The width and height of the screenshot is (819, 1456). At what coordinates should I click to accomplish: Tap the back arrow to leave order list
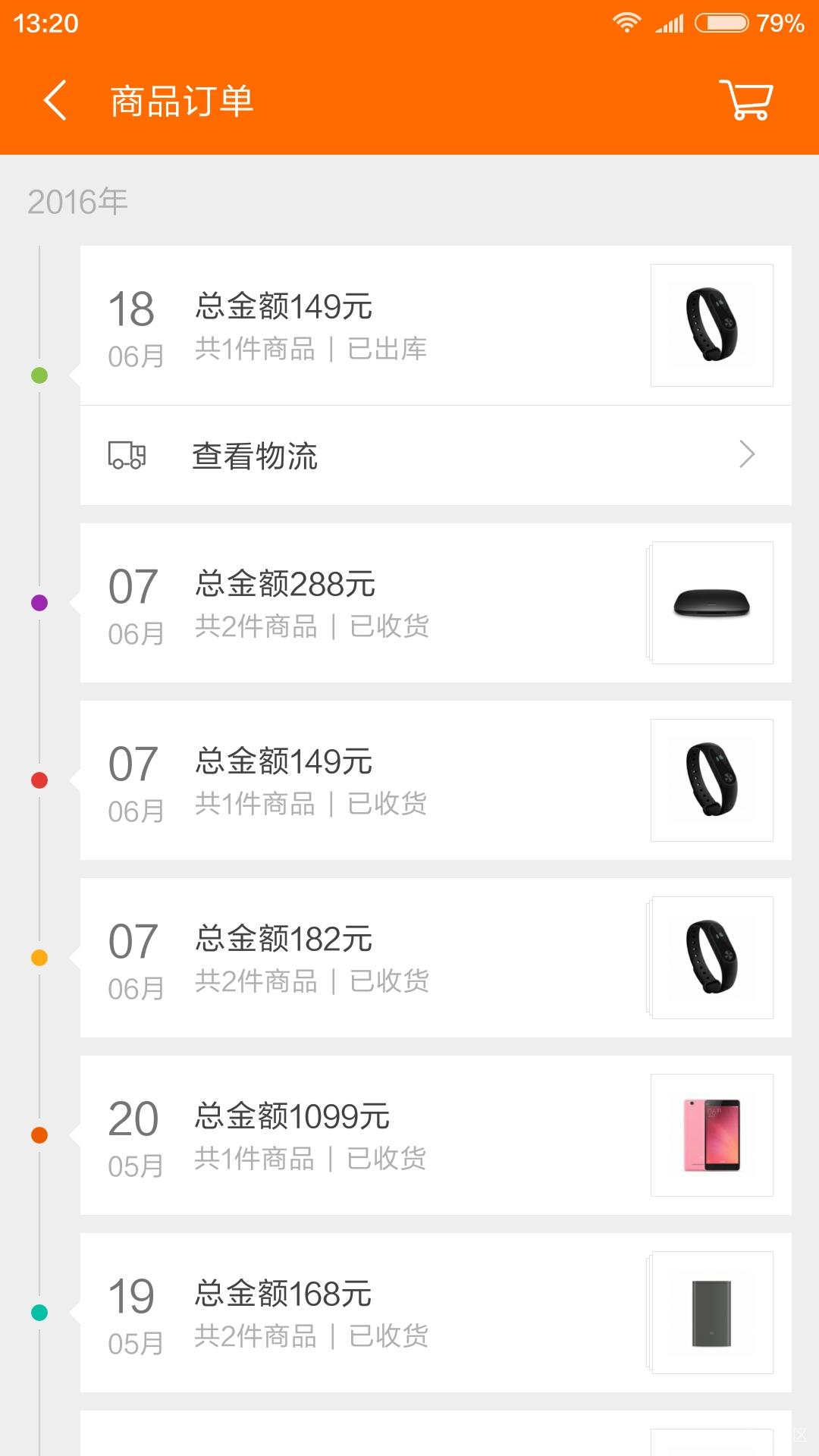point(55,101)
